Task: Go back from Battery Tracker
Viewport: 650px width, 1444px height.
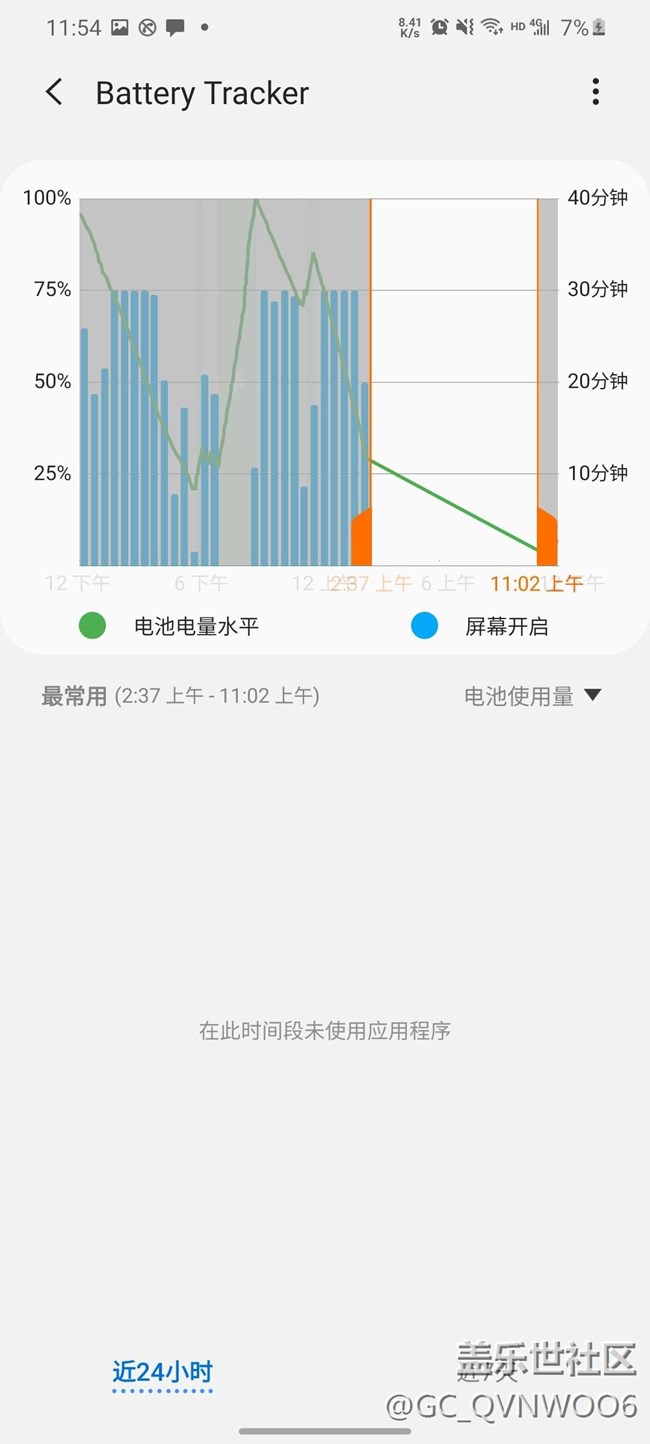Action: click(54, 93)
